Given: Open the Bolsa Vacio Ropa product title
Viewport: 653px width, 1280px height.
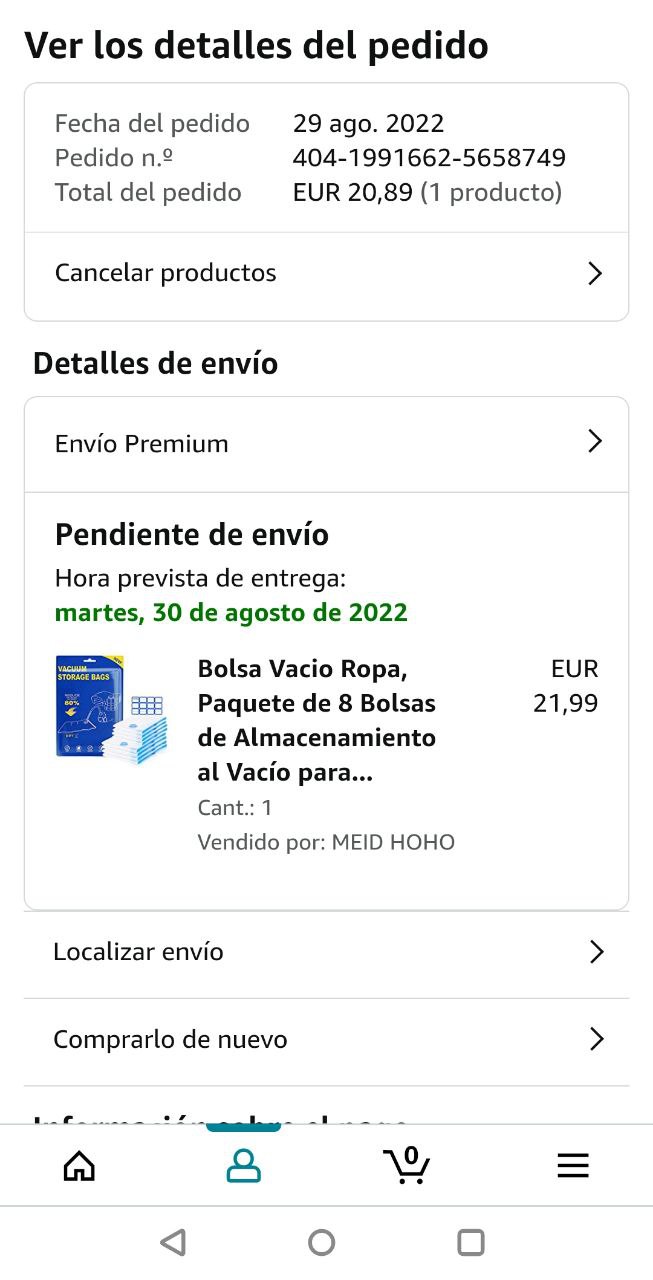Looking at the screenshot, I should (317, 720).
